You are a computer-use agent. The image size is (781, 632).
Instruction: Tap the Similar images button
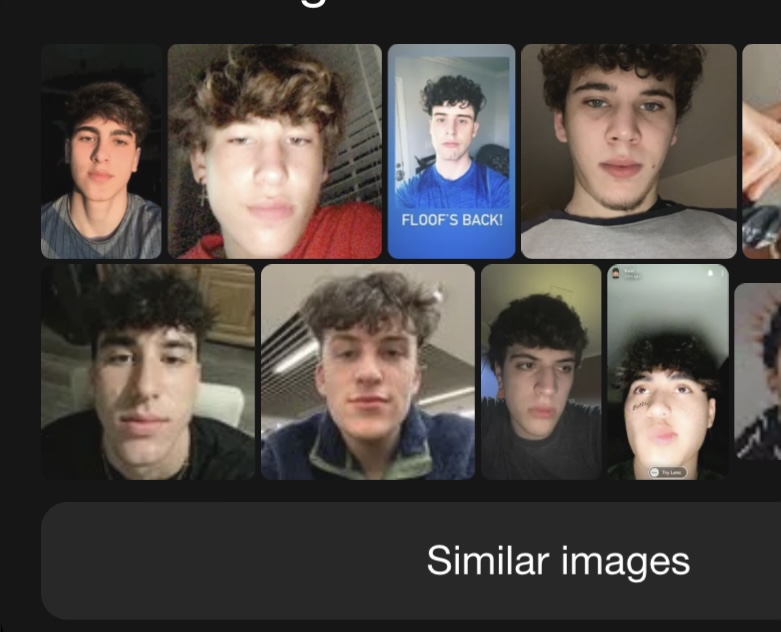[x=557, y=560]
